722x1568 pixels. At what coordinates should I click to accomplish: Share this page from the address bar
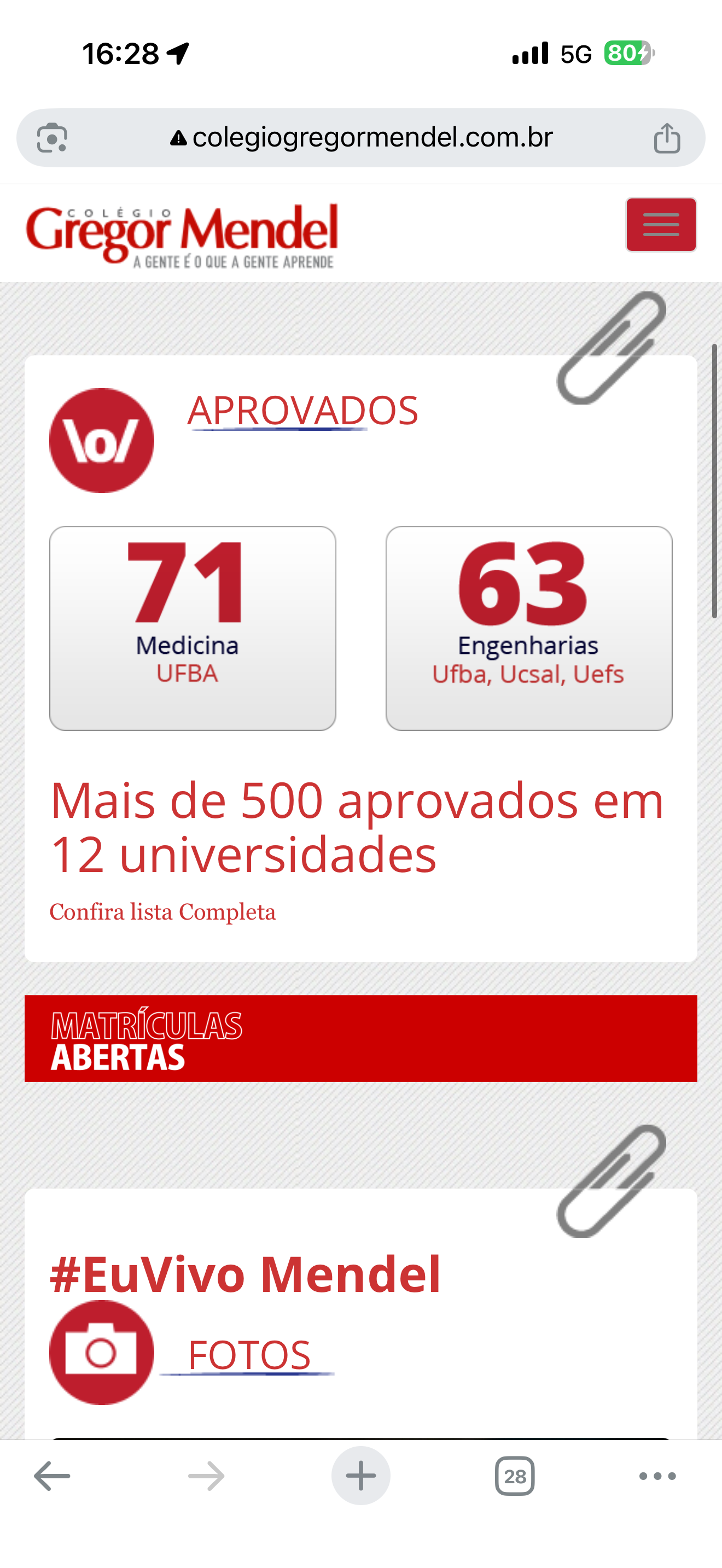pyautogui.click(x=667, y=138)
